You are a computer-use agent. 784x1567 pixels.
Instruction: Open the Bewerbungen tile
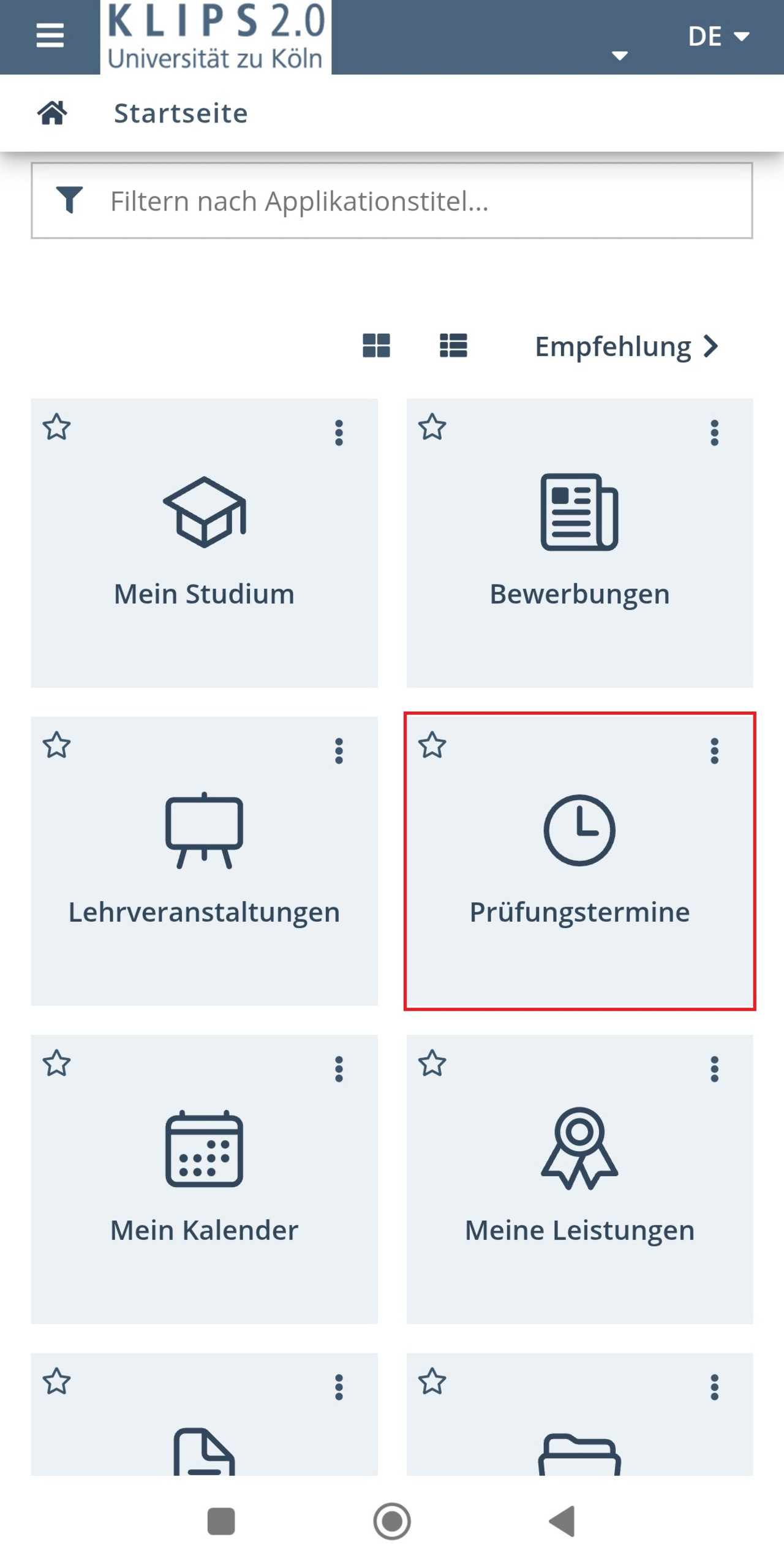(579, 542)
